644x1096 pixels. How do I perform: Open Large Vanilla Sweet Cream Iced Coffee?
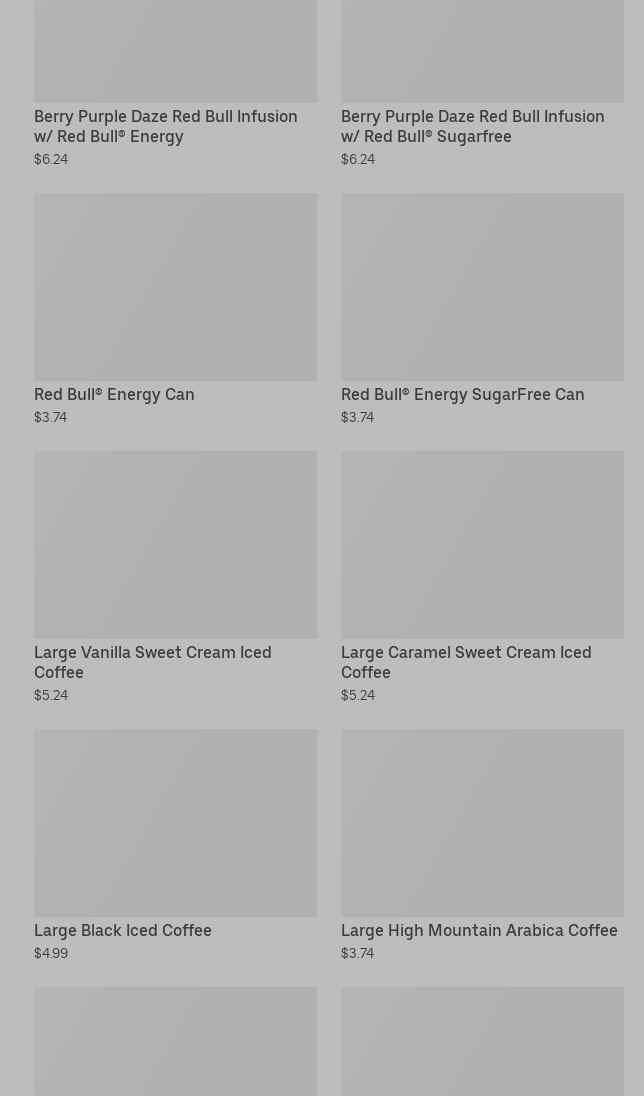[153, 662]
